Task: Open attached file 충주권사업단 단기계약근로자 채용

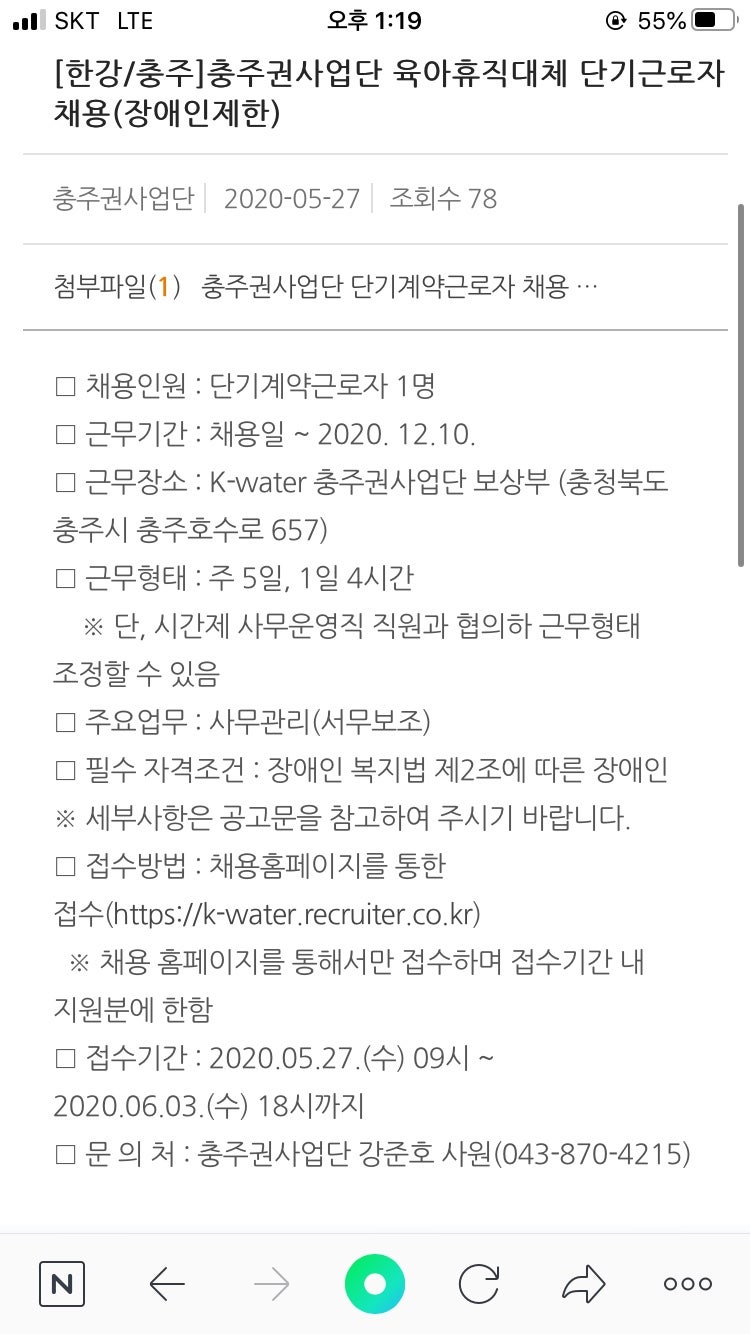Action: [399, 288]
